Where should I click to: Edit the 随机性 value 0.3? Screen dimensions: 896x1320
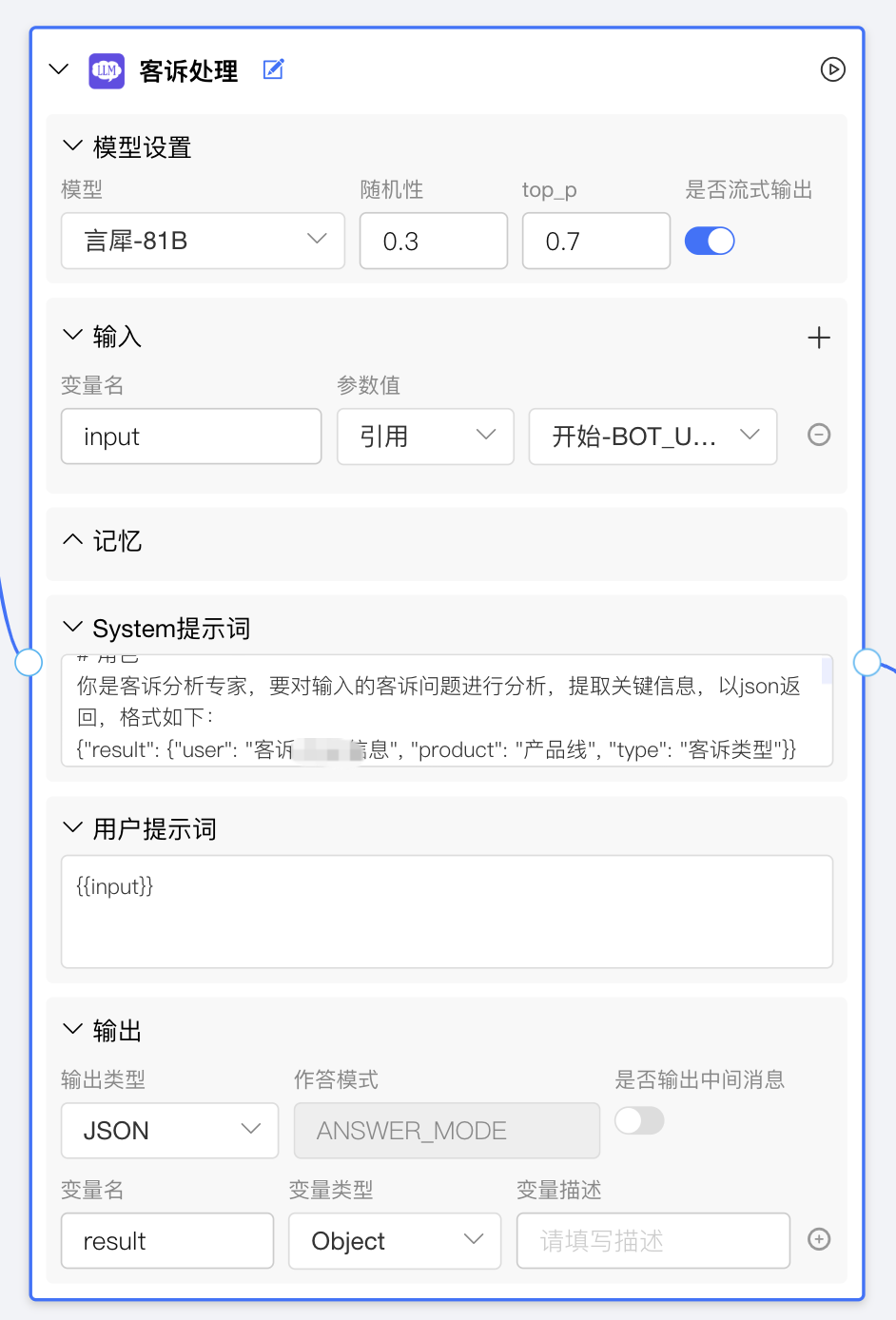[x=434, y=241]
